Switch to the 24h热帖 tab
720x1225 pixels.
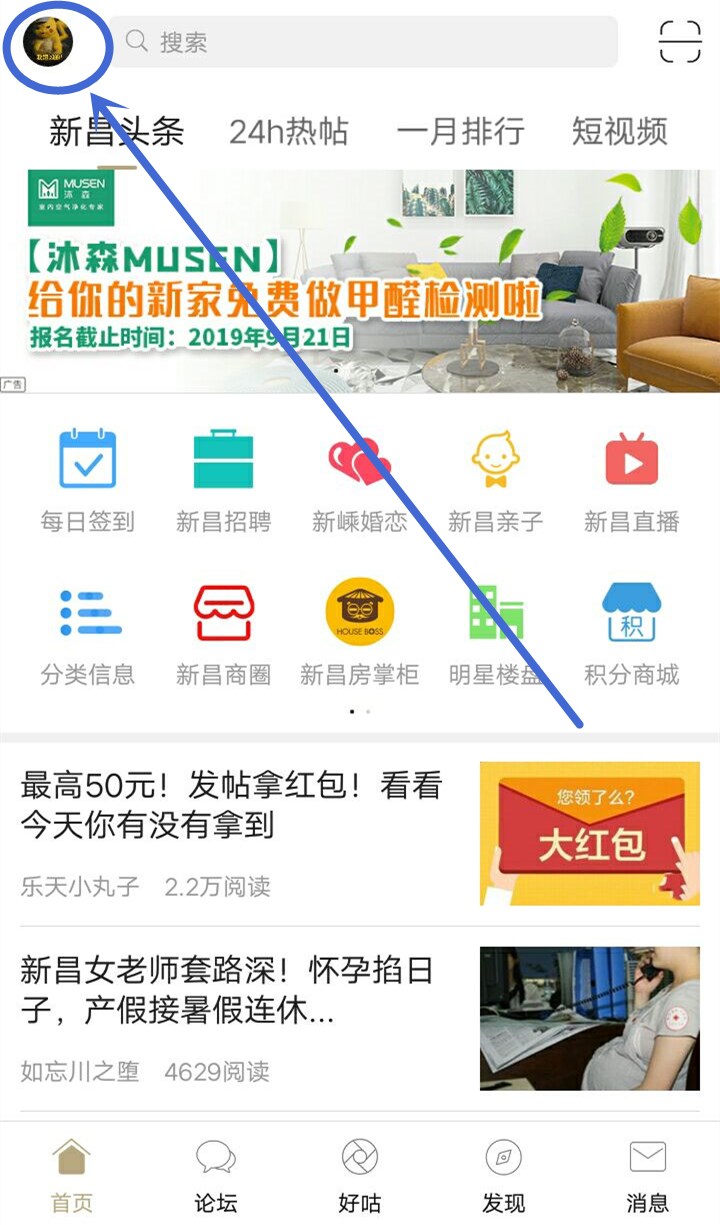pos(288,131)
